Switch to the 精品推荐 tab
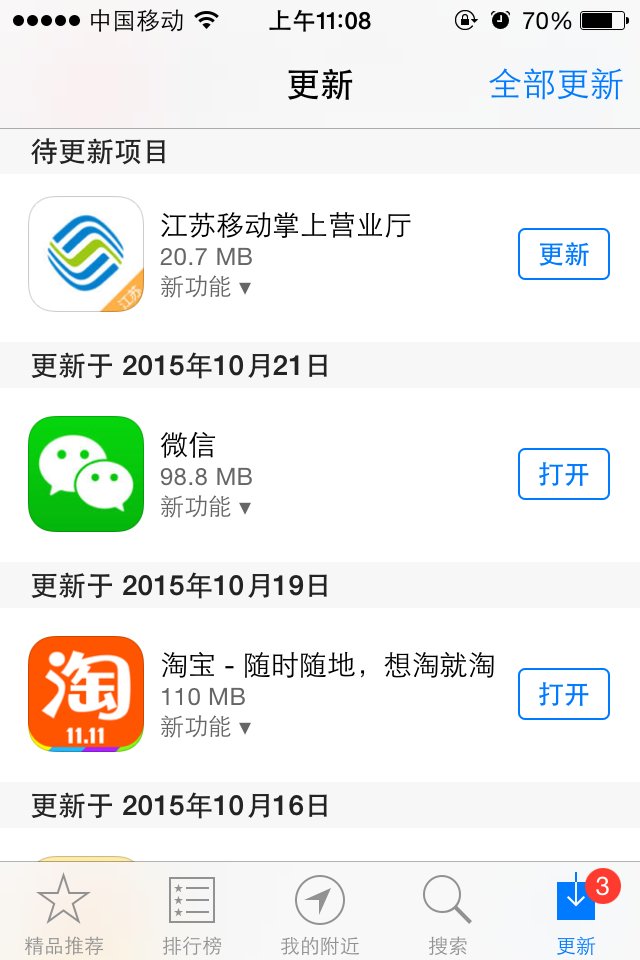 point(64,914)
